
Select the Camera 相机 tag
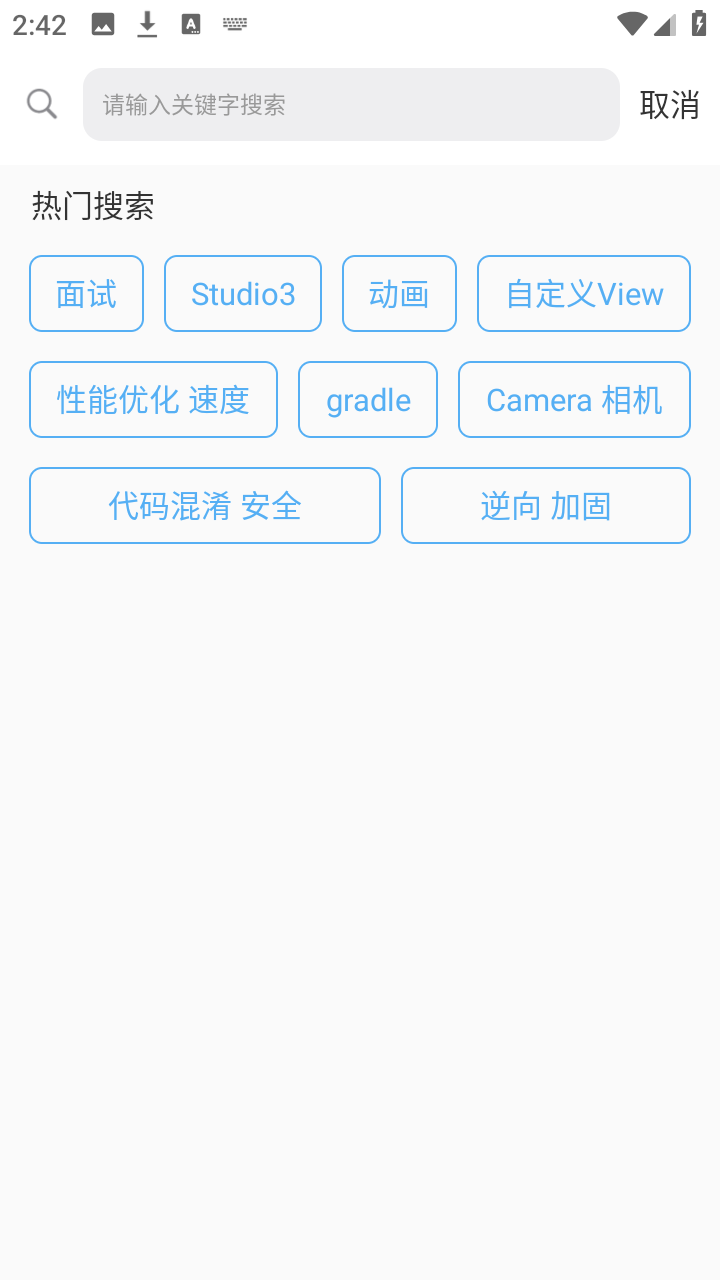pyautogui.click(x=574, y=399)
